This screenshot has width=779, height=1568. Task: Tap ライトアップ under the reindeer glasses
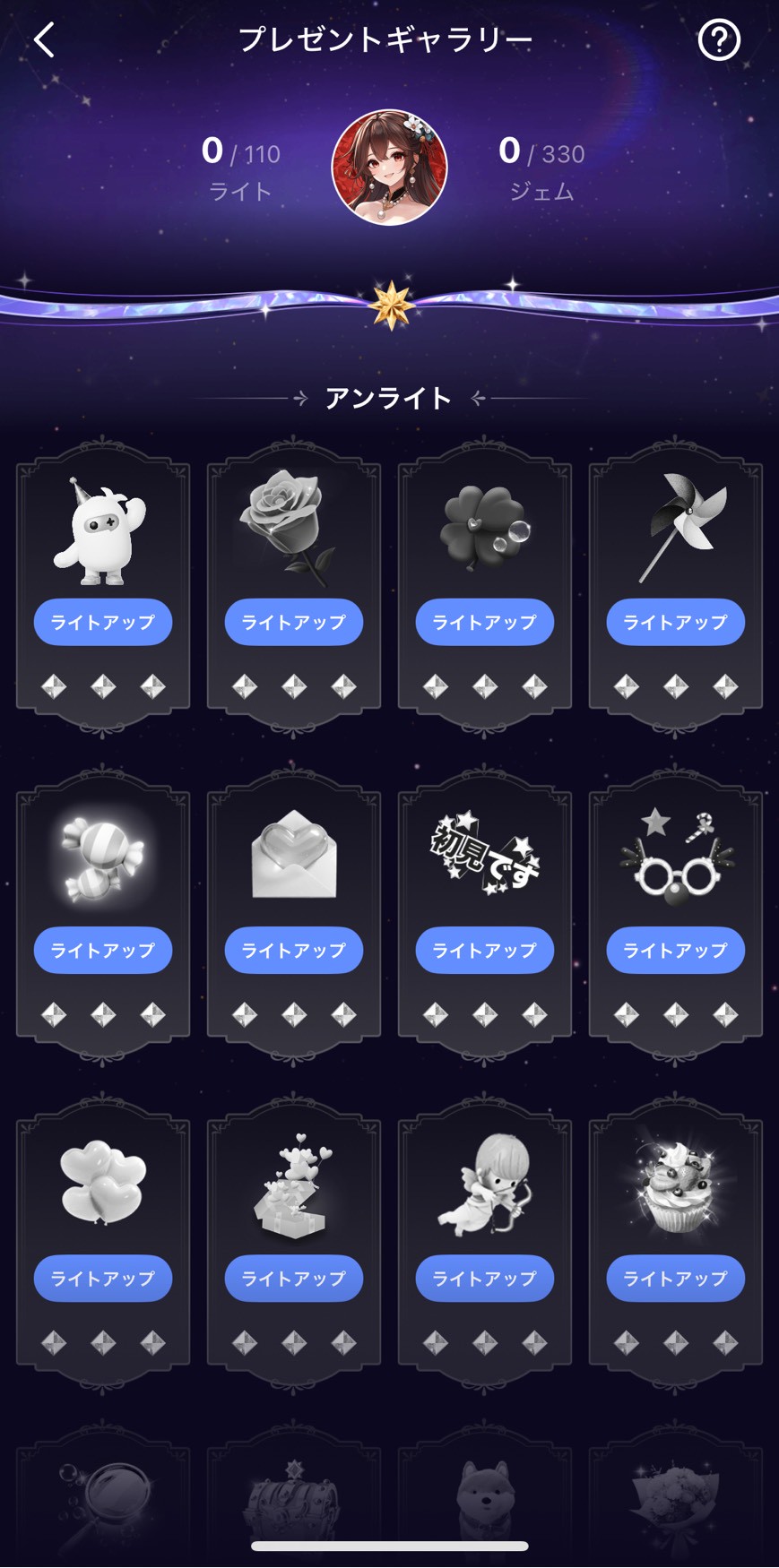pyautogui.click(x=676, y=950)
